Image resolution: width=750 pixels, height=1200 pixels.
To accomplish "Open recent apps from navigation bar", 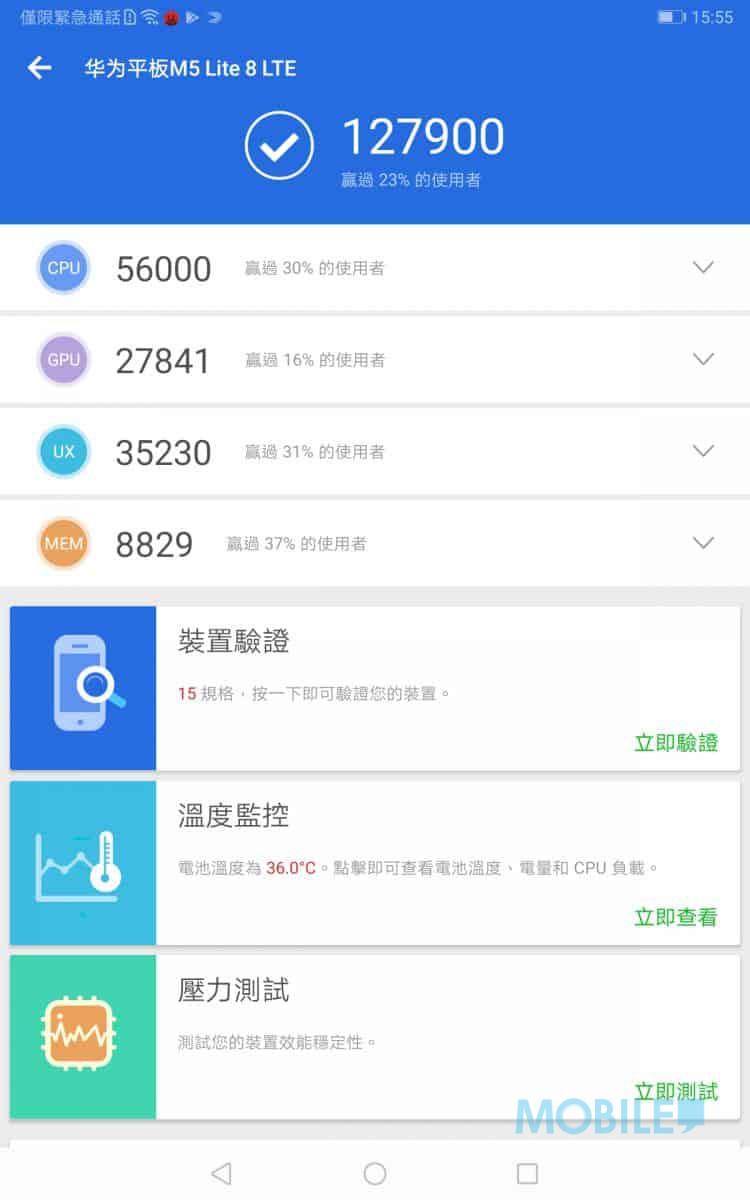I will [x=527, y=1173].
